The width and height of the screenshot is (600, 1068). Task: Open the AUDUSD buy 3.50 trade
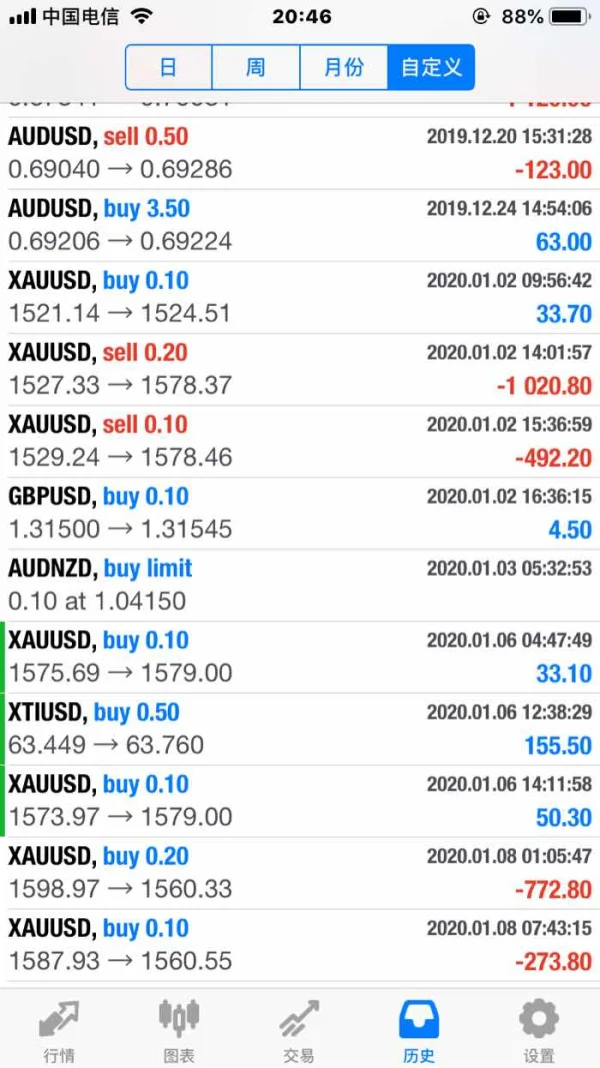coord(300,225)
